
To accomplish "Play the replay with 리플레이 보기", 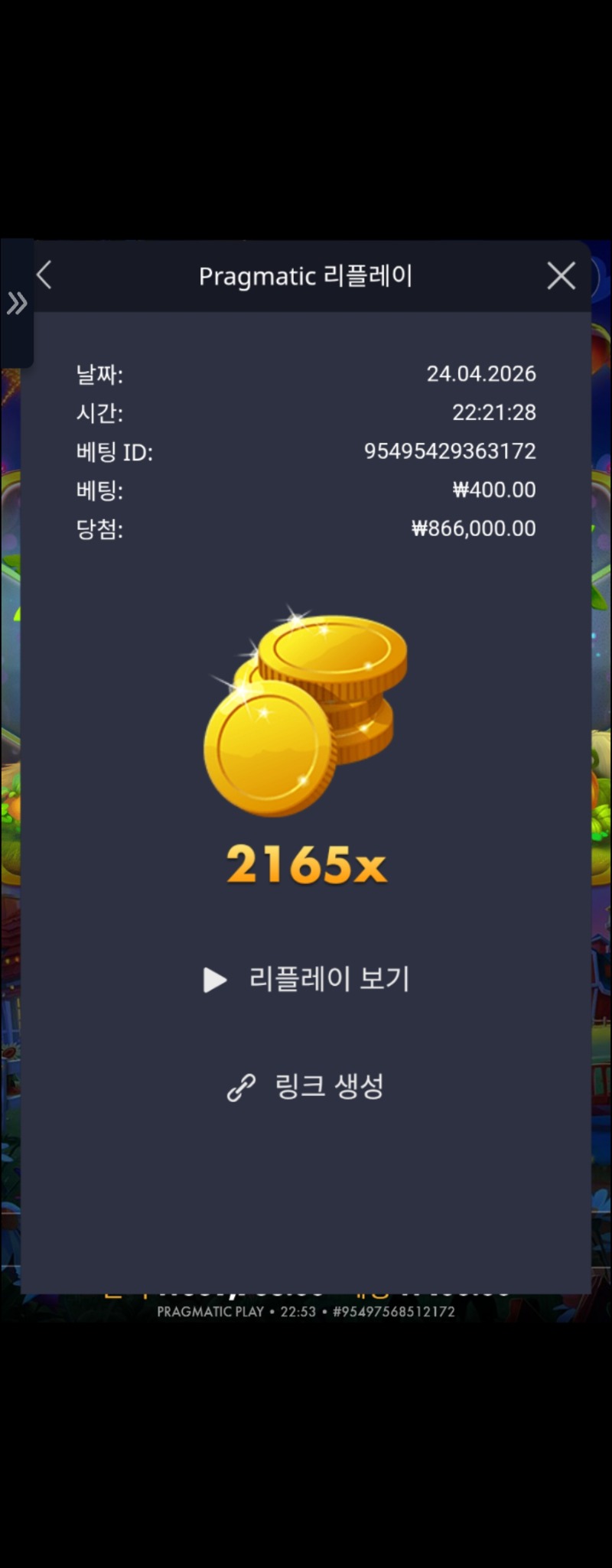I will pos(306,979).
